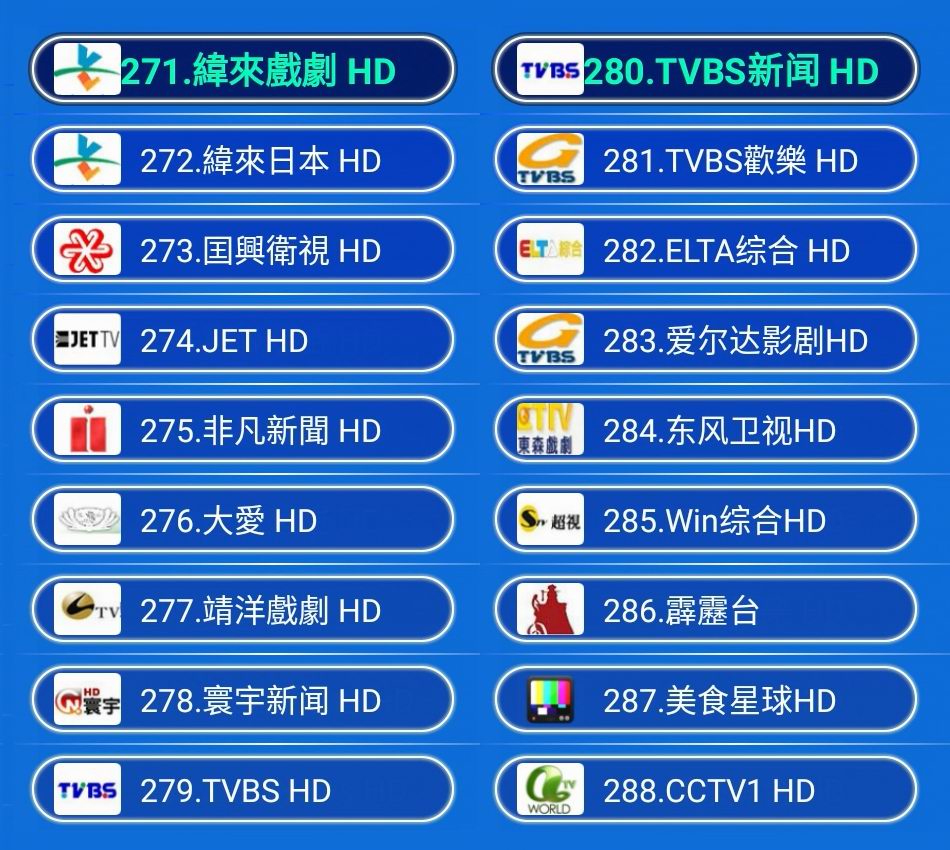Tune to 279 TVBS HD
Image resolution: width=950 pixels, height=850 pixels.
pyautogui.click(x=242, y=790)
